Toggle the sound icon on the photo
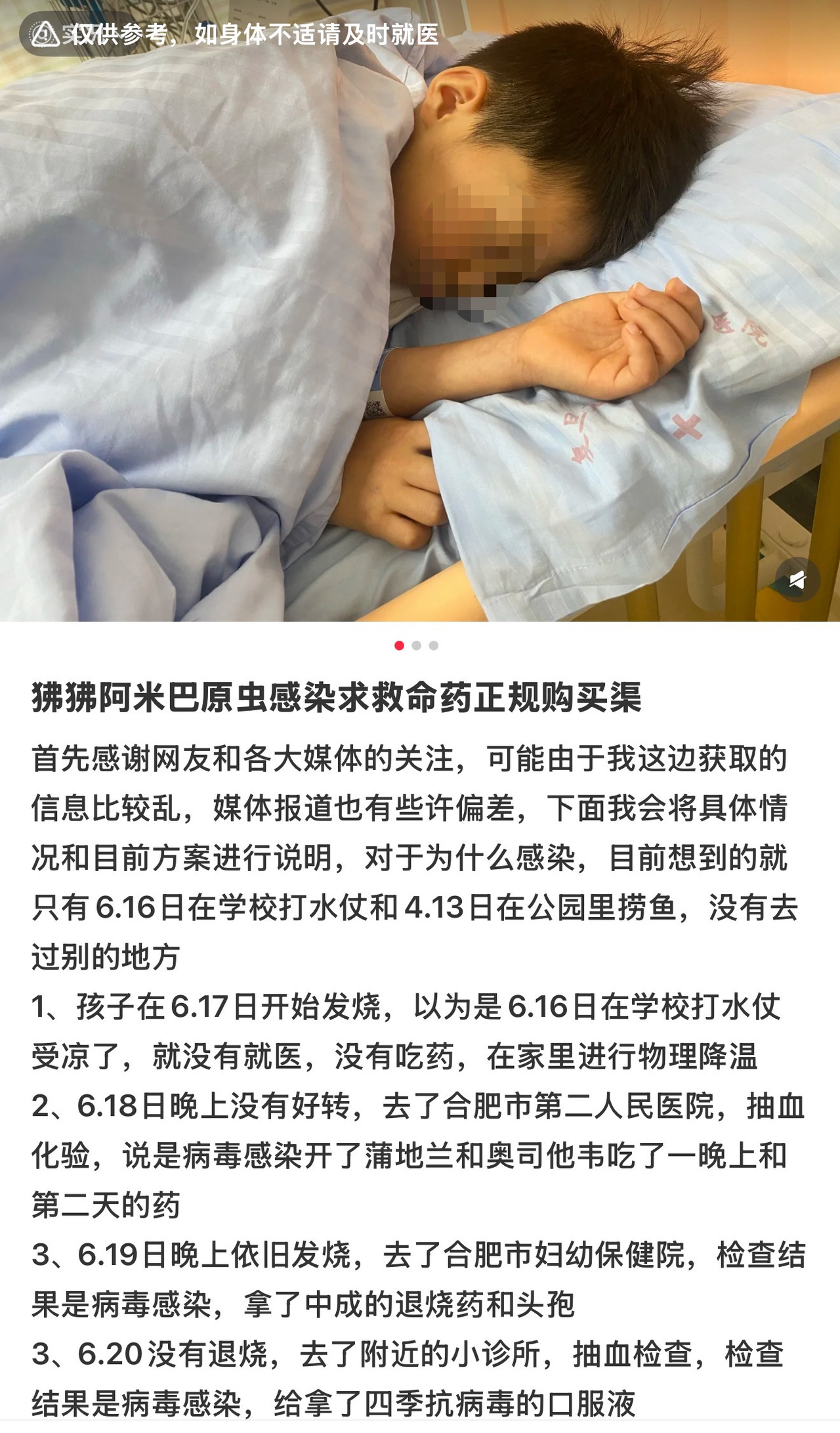The height and width of the screenshot is (1433, 840). point(797,580)
